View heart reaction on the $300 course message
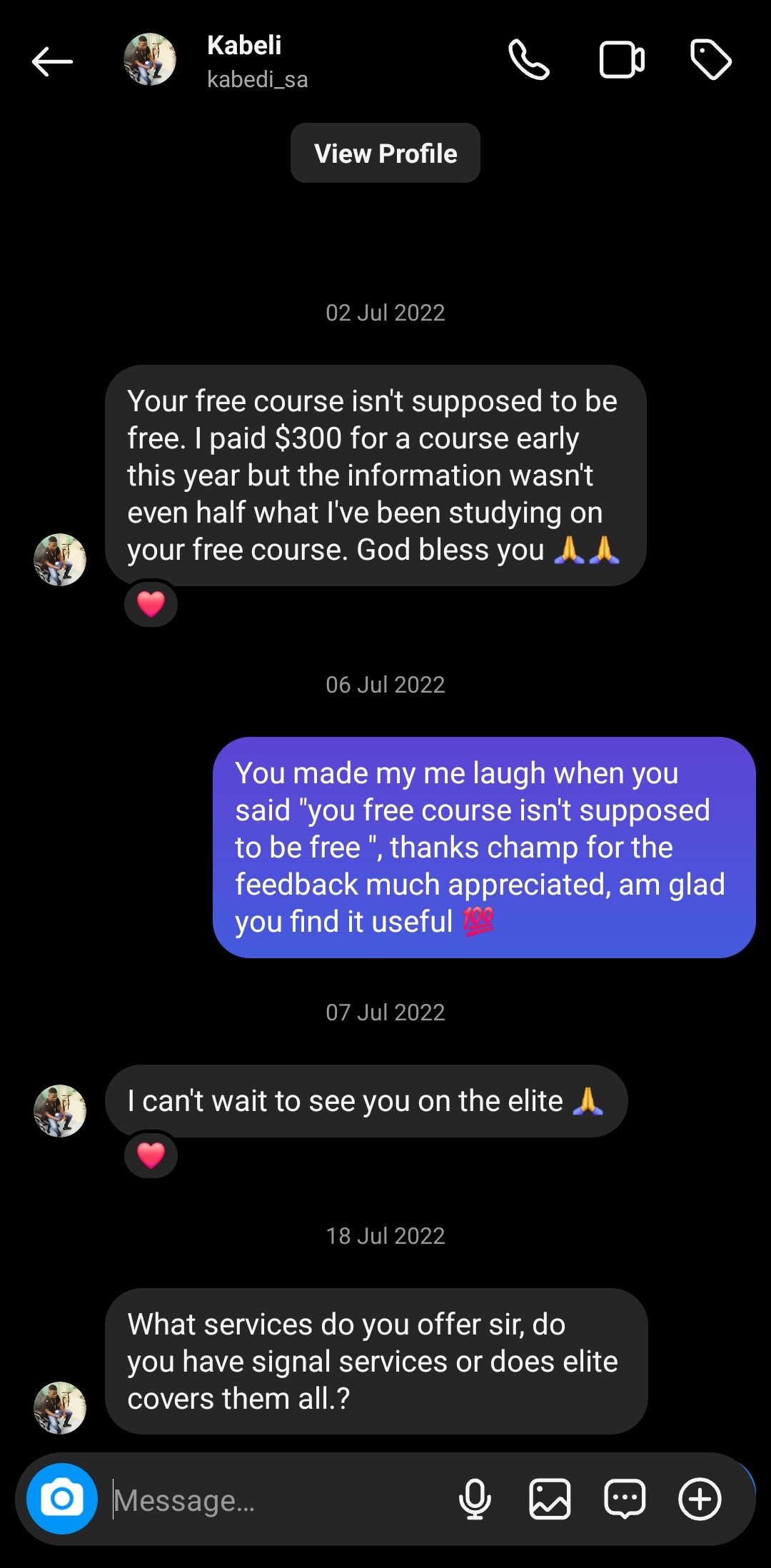The image size is (771, 1568). point(151,604)
